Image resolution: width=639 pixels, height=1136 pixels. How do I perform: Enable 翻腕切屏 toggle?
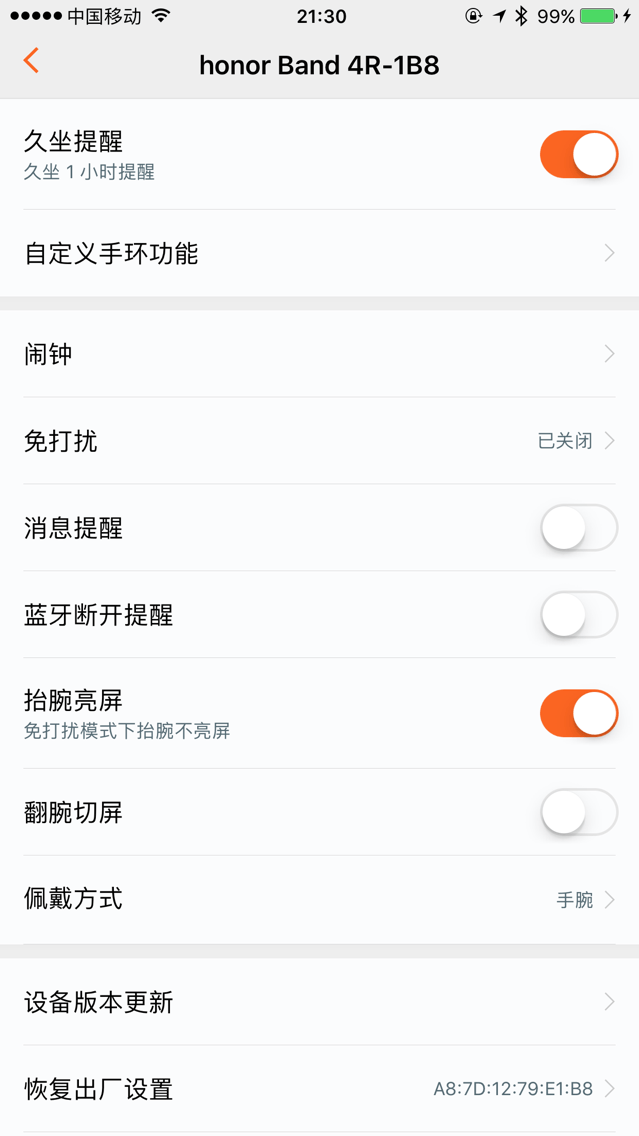tap(579, 812)
